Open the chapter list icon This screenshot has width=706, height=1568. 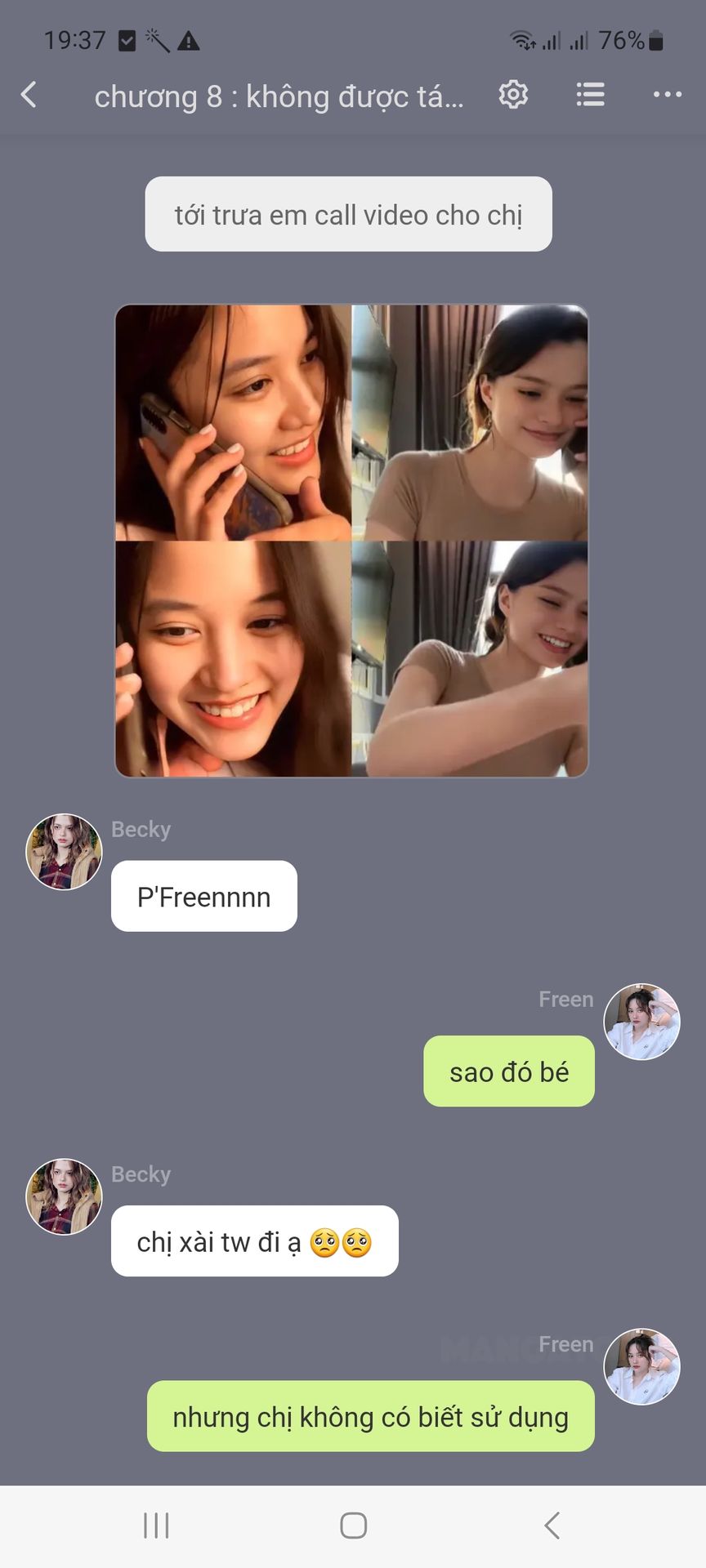point(590,95)
